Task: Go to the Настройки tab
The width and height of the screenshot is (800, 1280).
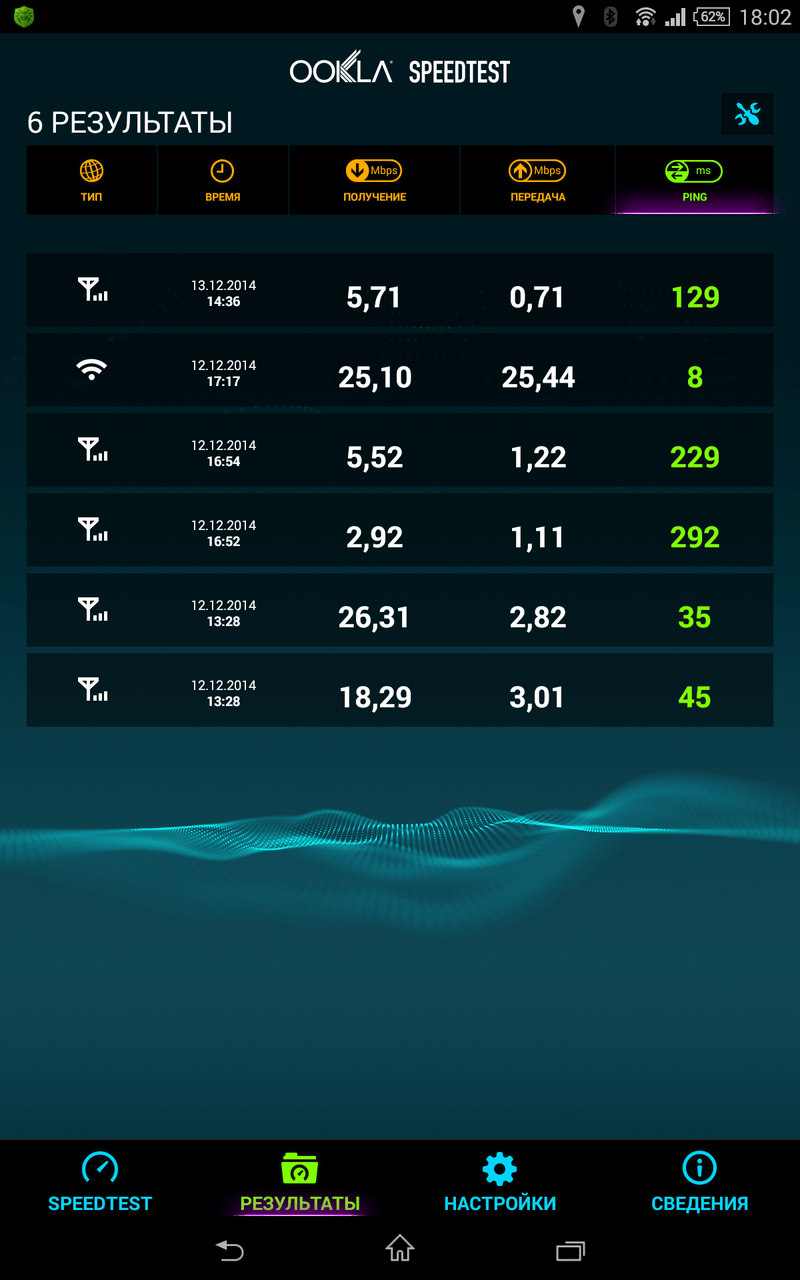Action: [500, 1182]
